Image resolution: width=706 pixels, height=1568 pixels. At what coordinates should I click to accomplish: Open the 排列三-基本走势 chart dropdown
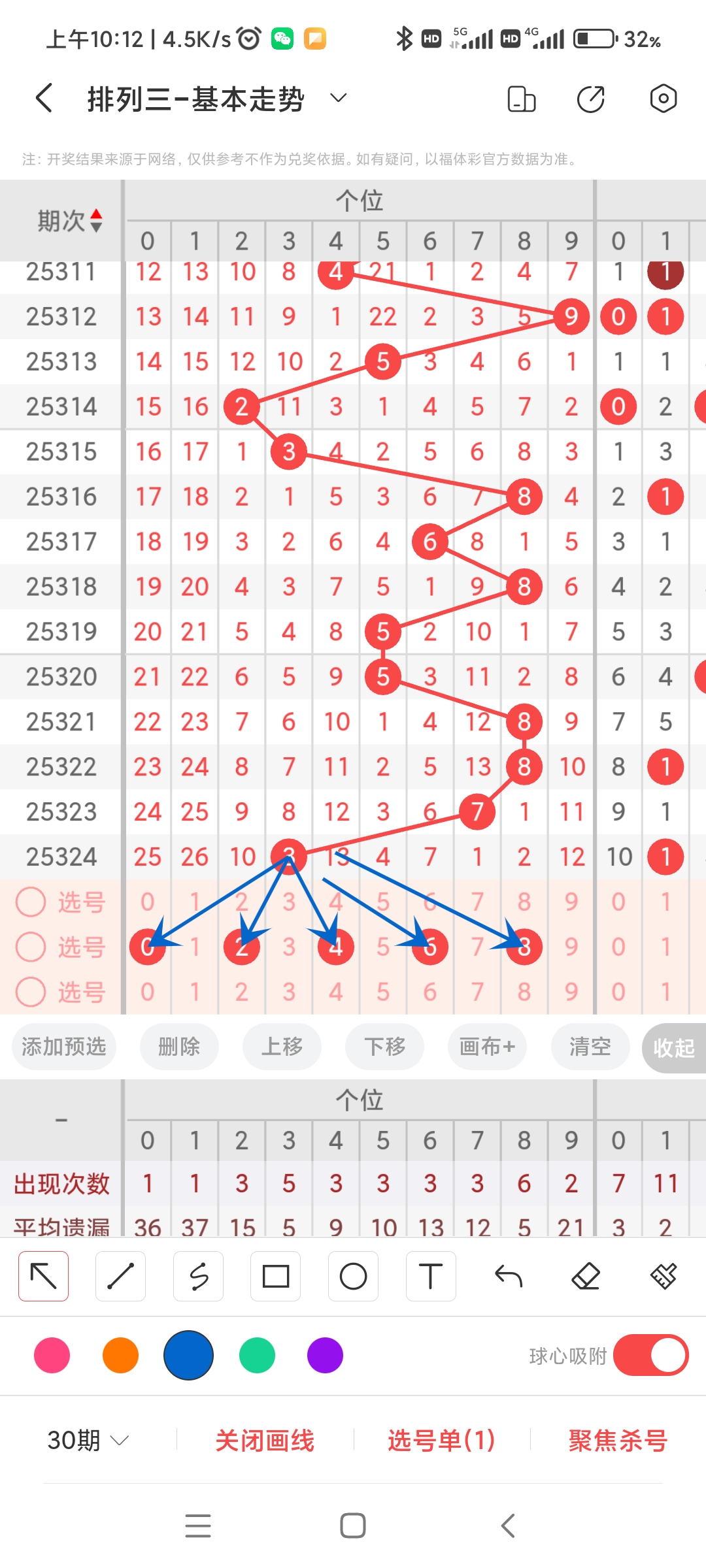click(337, 98)
